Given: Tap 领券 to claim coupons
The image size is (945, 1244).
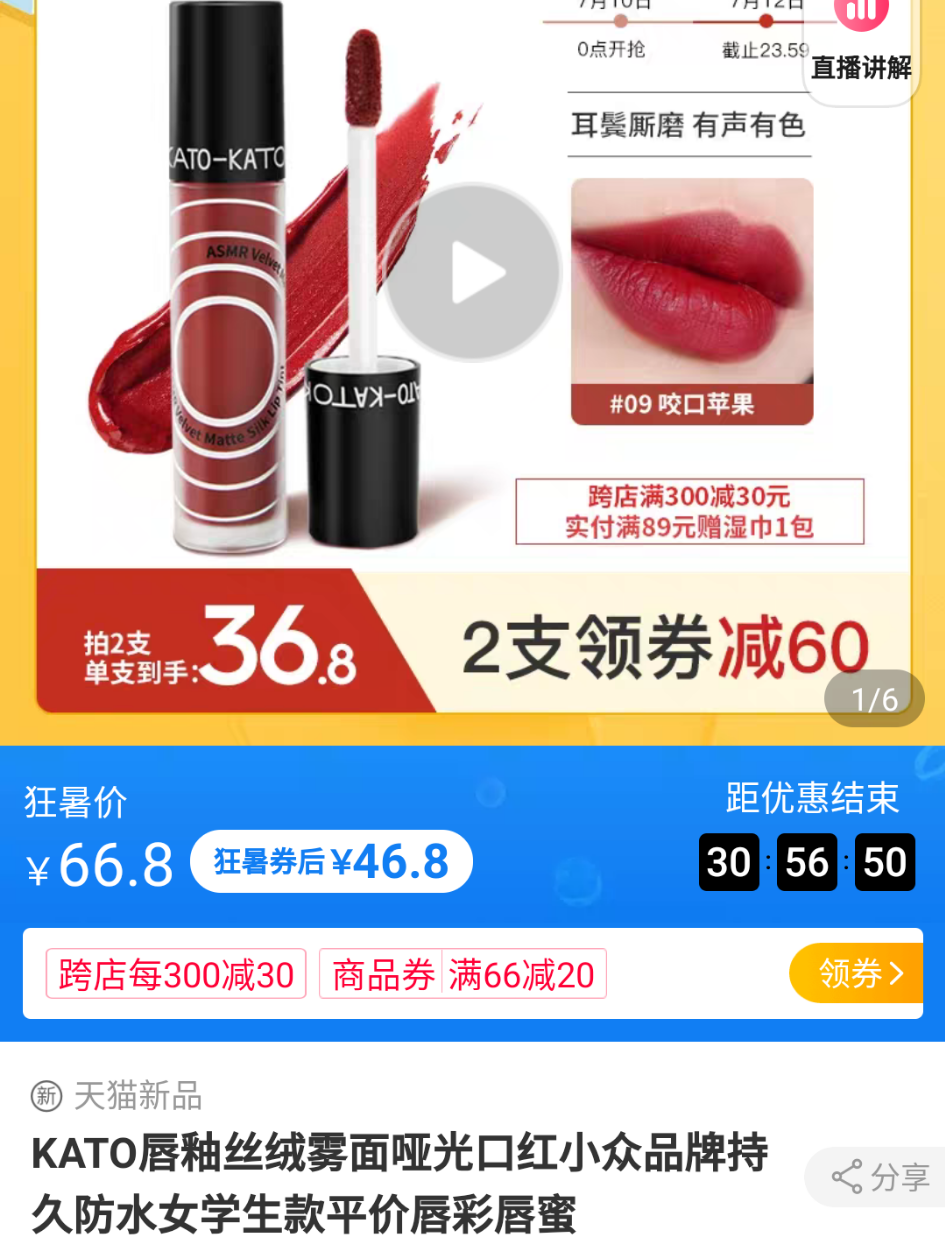Looking at the screenshot, I should pos(858,972).
